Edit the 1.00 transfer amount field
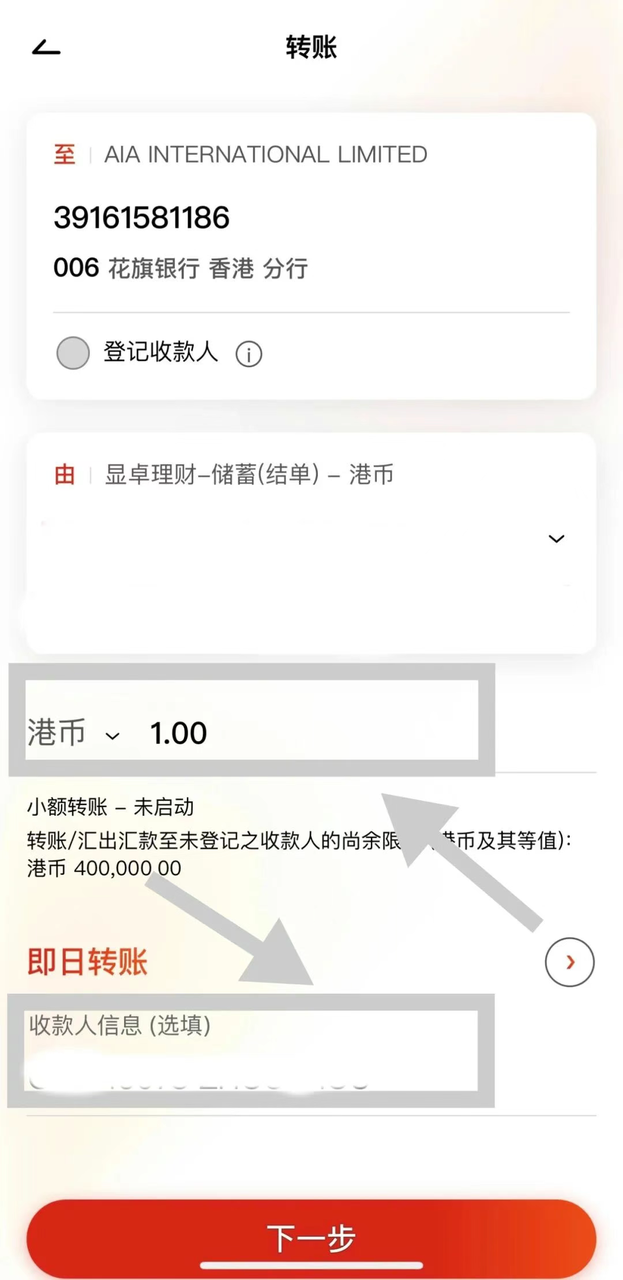623x1280 pixels. point(300,734)
